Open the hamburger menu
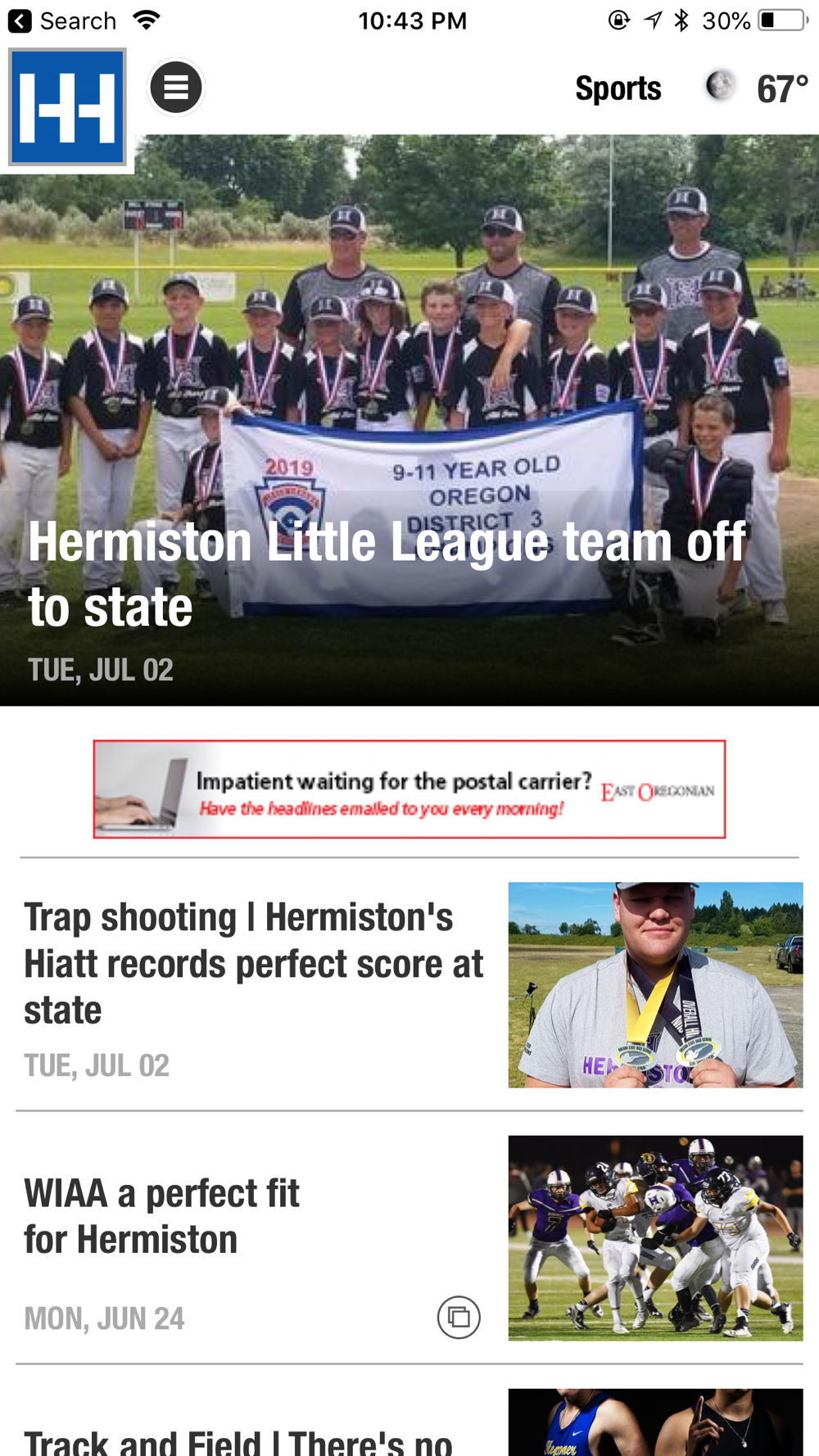This screenshot has height=1456, width=819. 175,88
